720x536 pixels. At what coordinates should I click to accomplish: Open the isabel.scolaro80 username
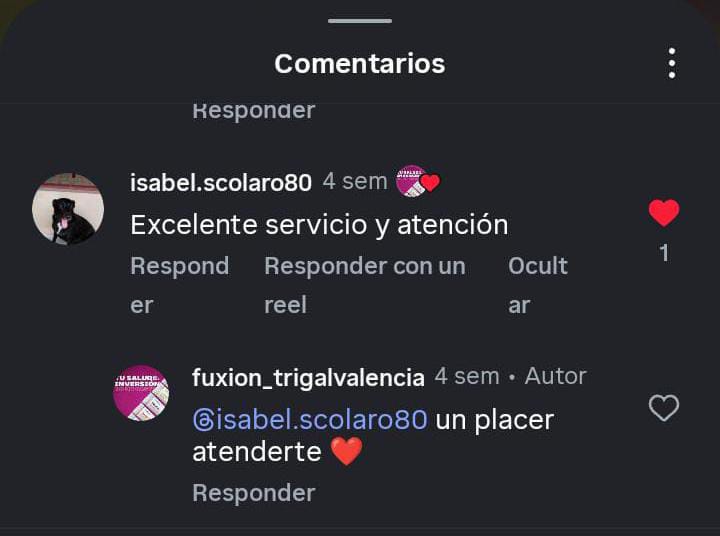click(x=221, y=182)
